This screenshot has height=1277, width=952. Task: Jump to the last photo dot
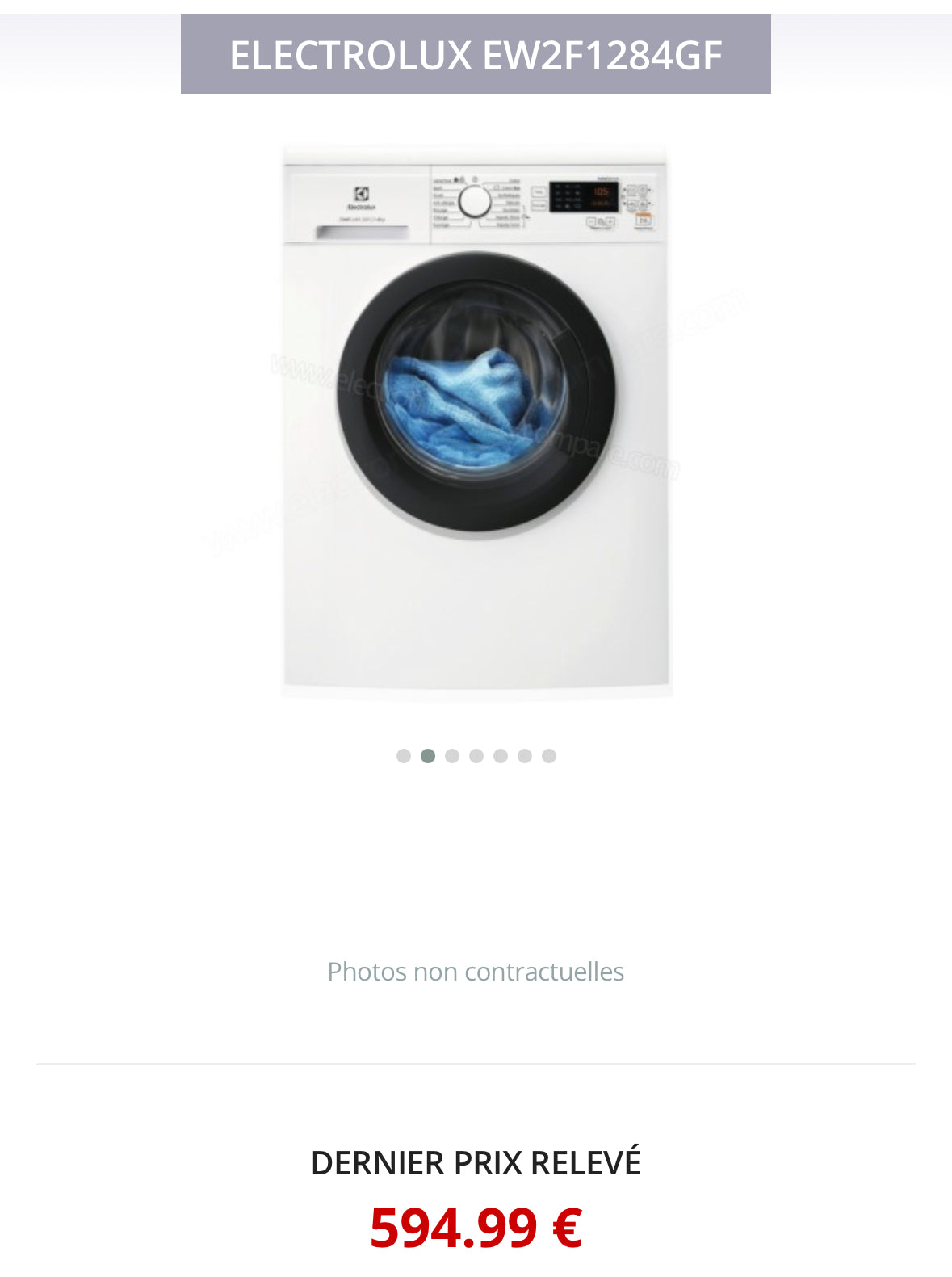(x=549, y=756)
